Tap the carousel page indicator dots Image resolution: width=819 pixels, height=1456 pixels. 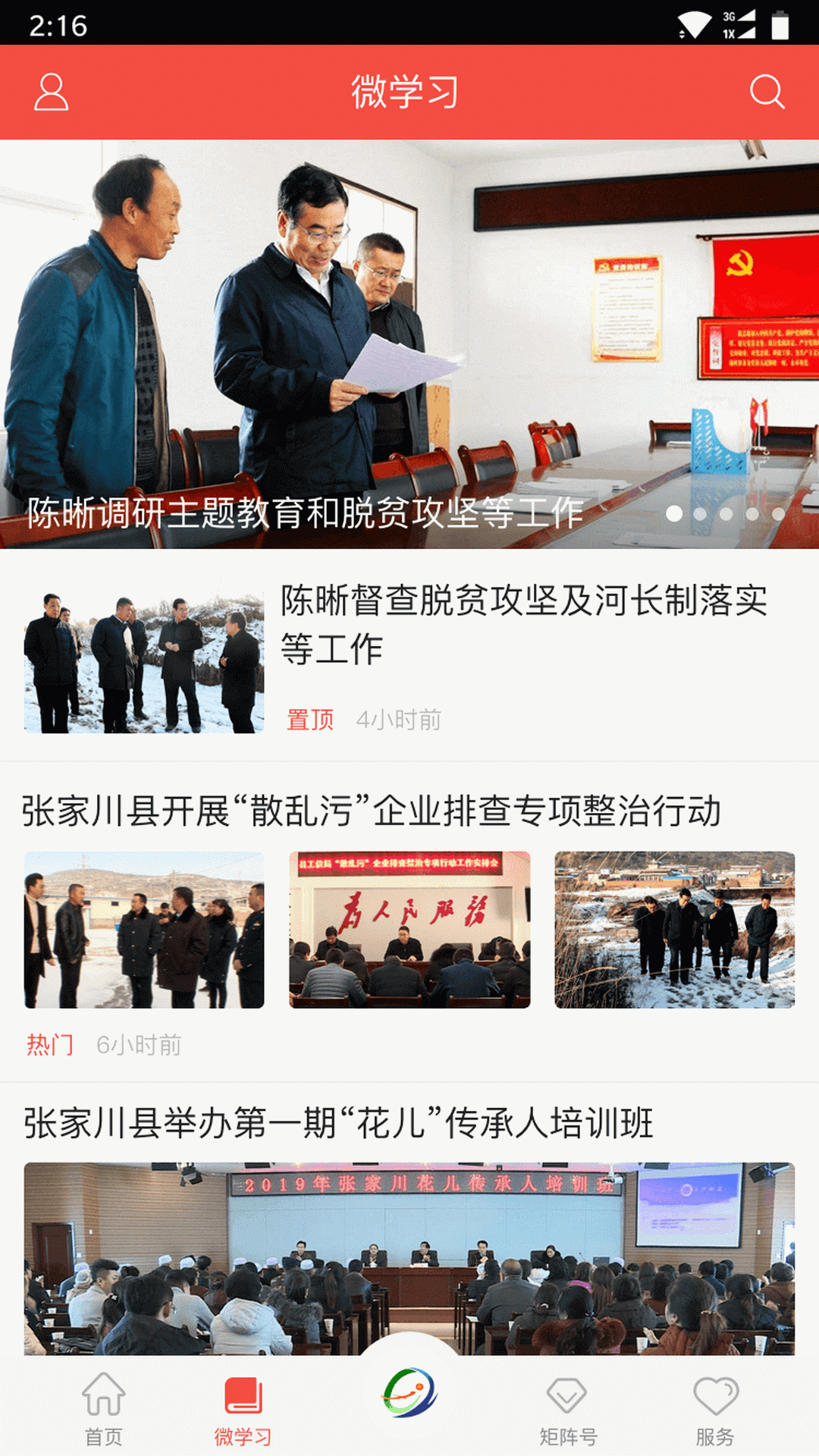click(726, 514)
